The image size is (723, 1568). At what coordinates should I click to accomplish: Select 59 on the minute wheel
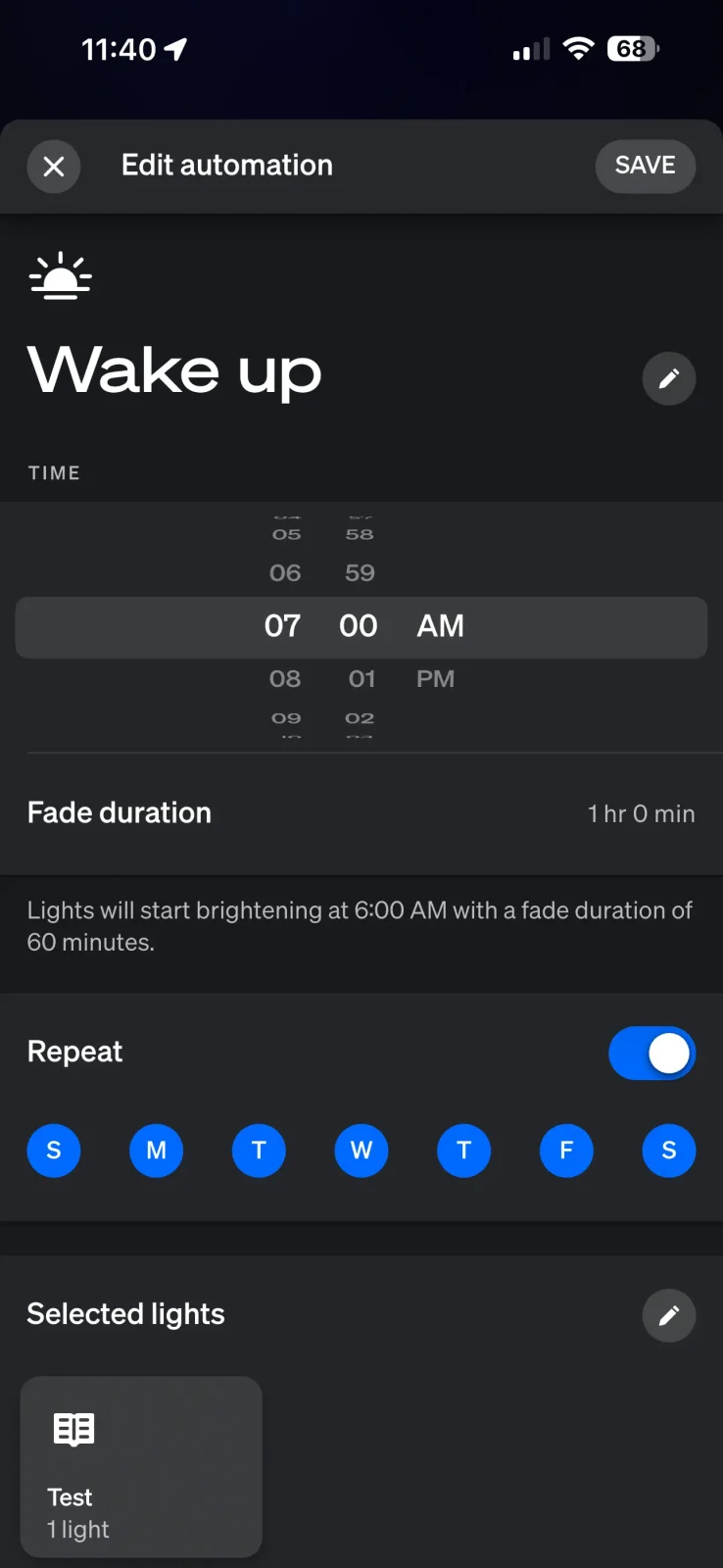coord(360,572)
